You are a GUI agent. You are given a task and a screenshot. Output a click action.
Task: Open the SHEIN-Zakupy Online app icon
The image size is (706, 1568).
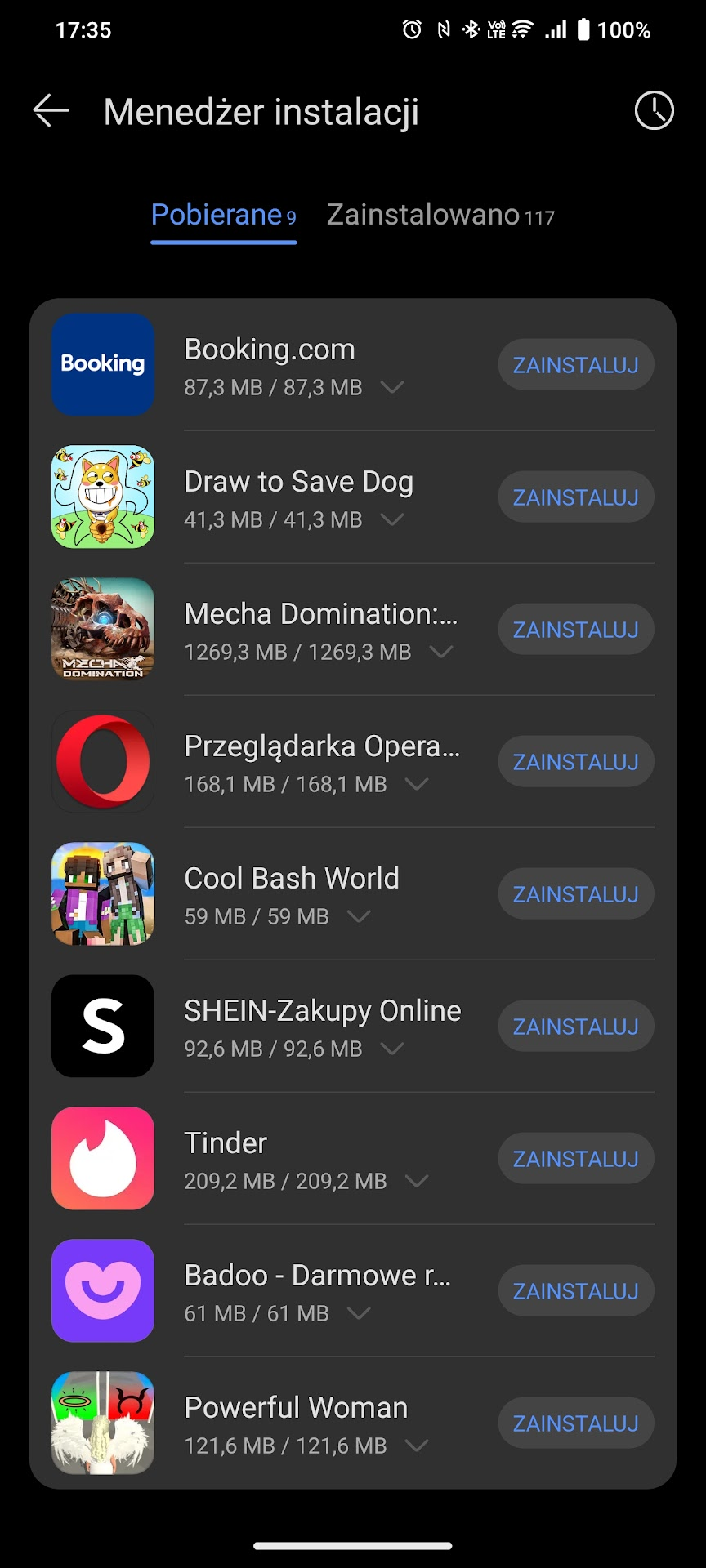click(103, 1026)
